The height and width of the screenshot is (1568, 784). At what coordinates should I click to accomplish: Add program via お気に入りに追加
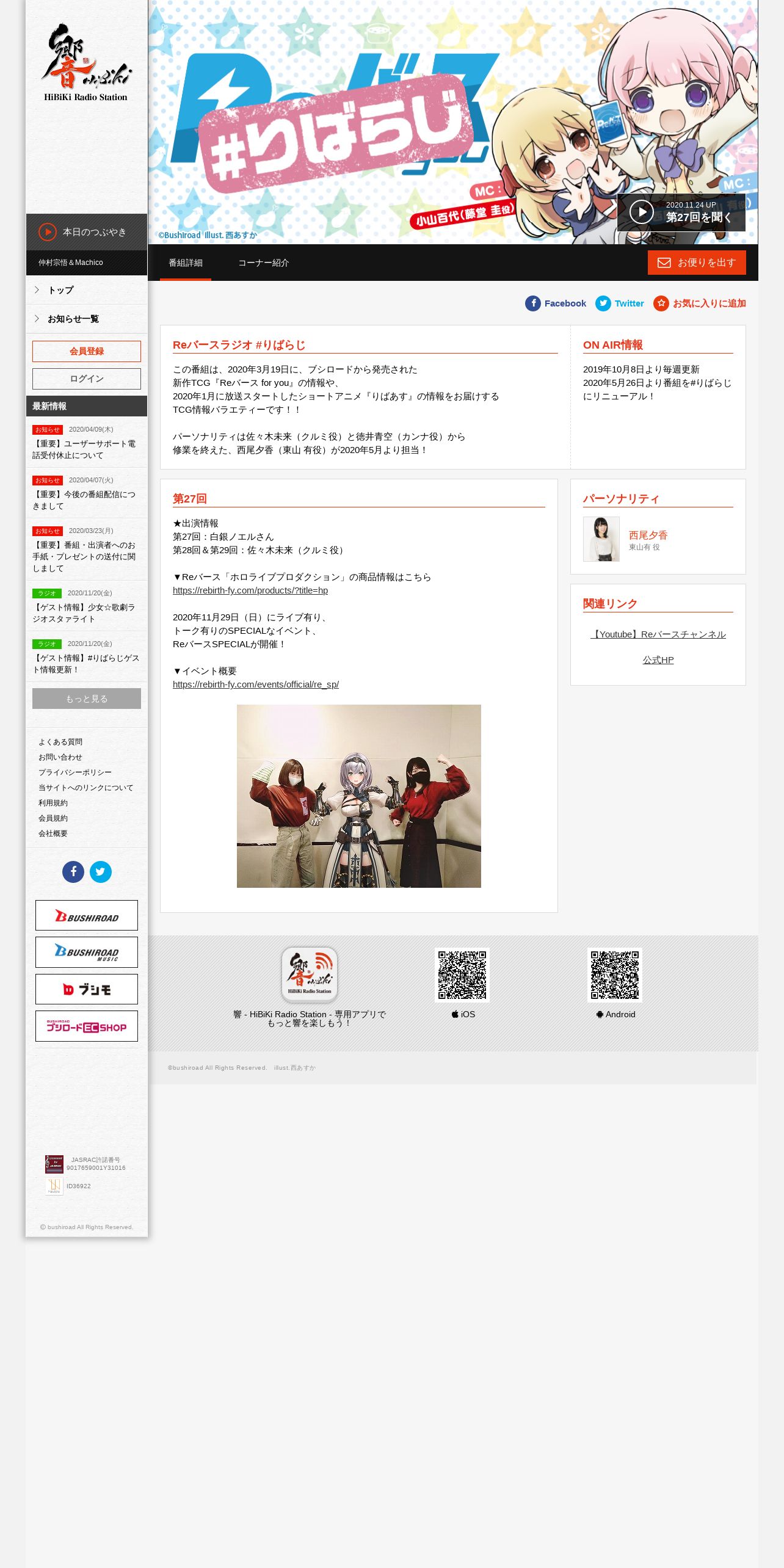tap(700, 303)
